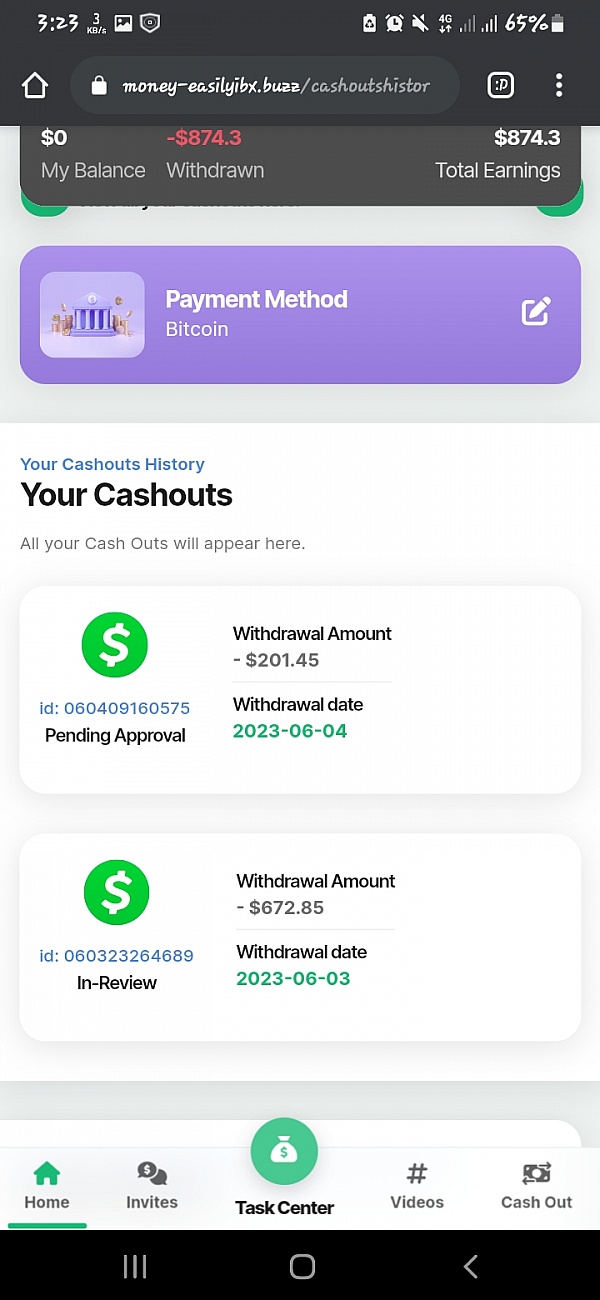Edit the Bitcoin payment method

536,312
